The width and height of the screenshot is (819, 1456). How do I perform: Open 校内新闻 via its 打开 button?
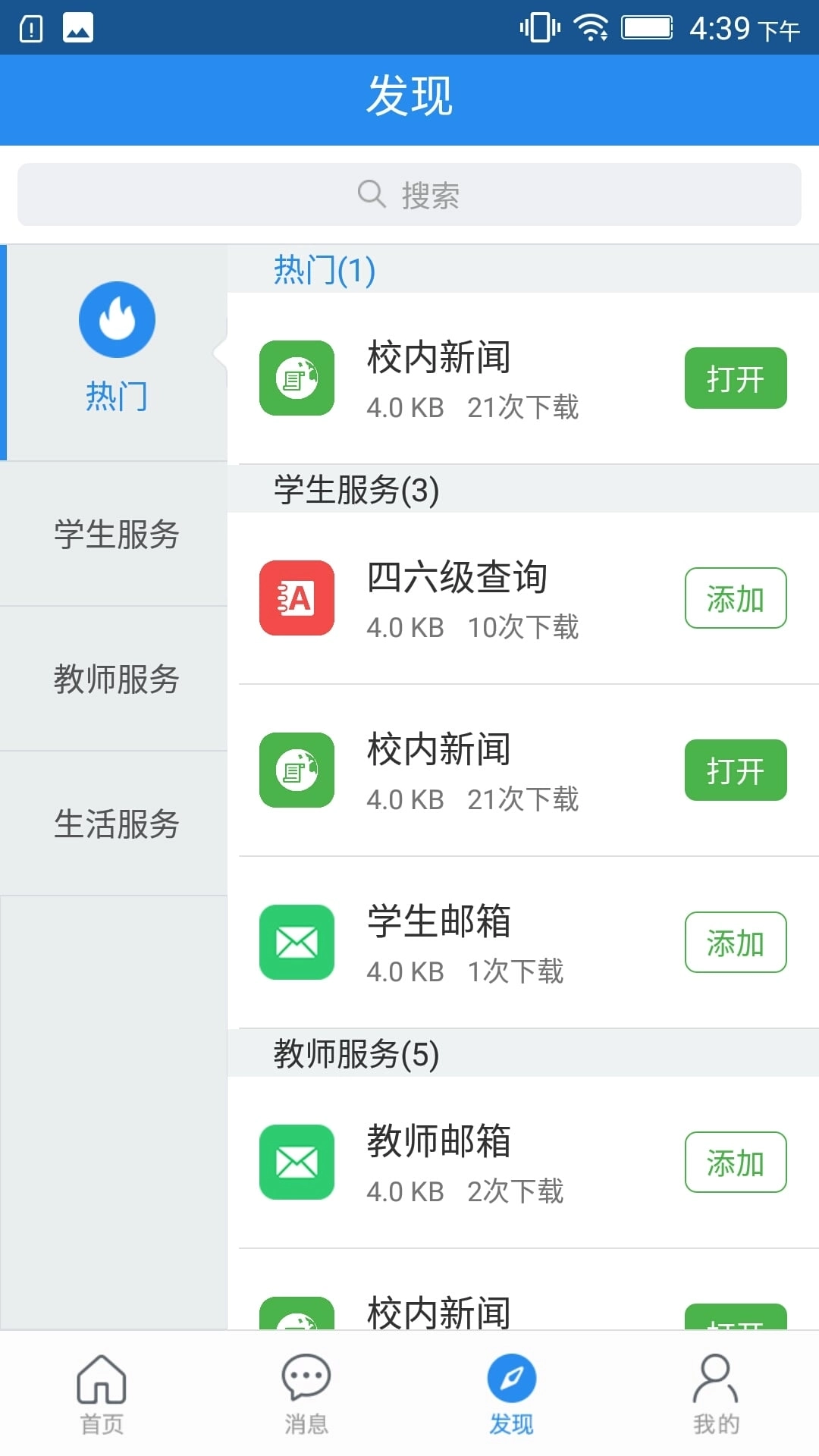tap(734, 378)
